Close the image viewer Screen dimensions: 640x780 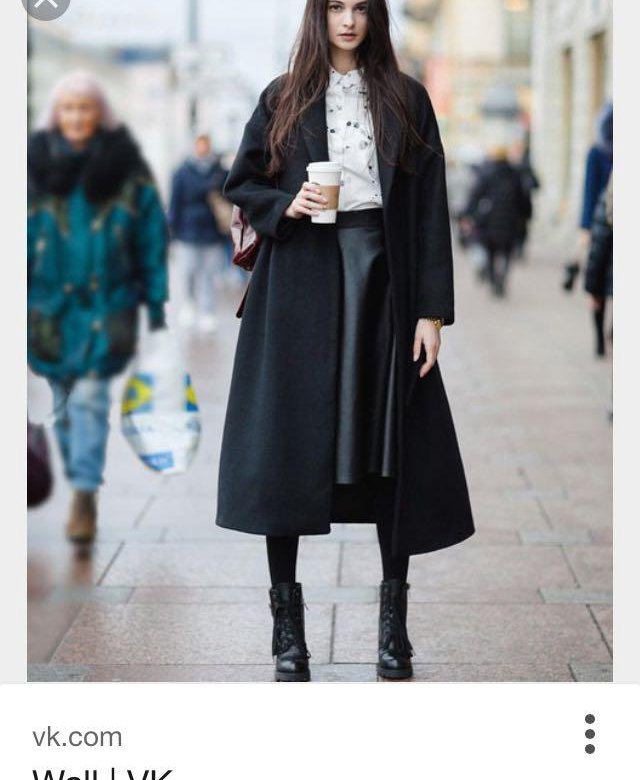45,4
